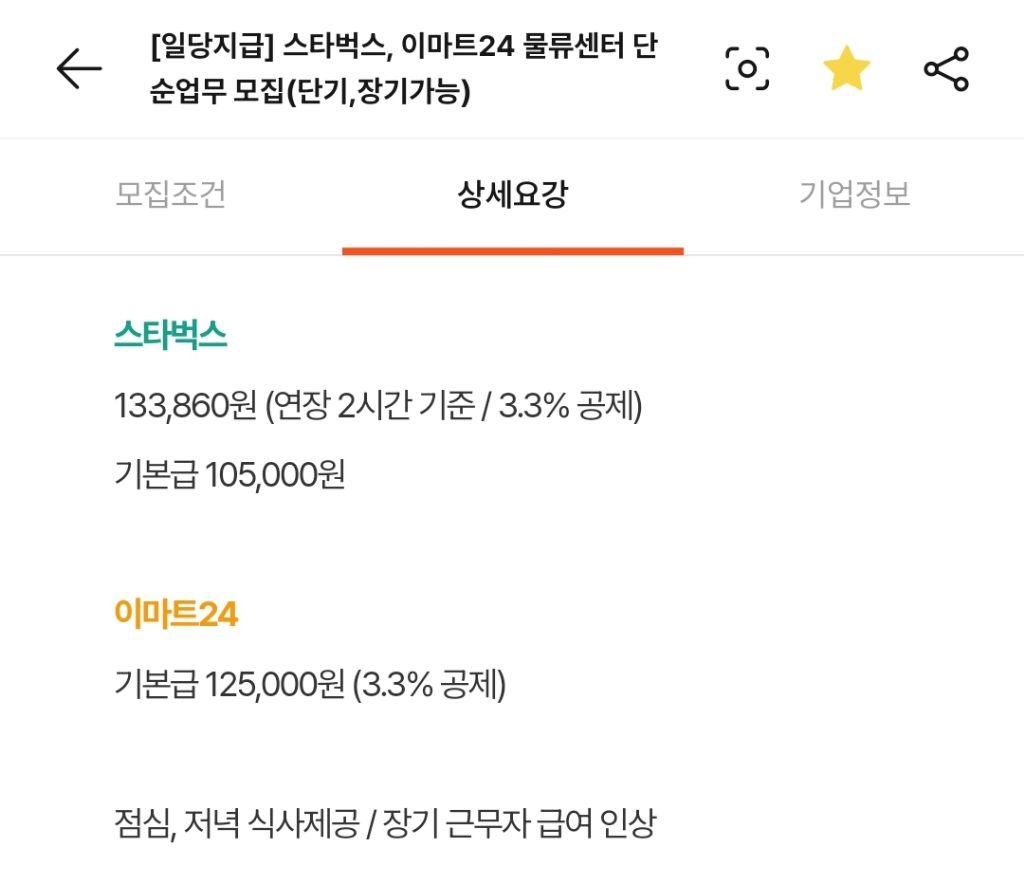Share this job posting
Screen dimensions: 1024x884
point(946,69)
